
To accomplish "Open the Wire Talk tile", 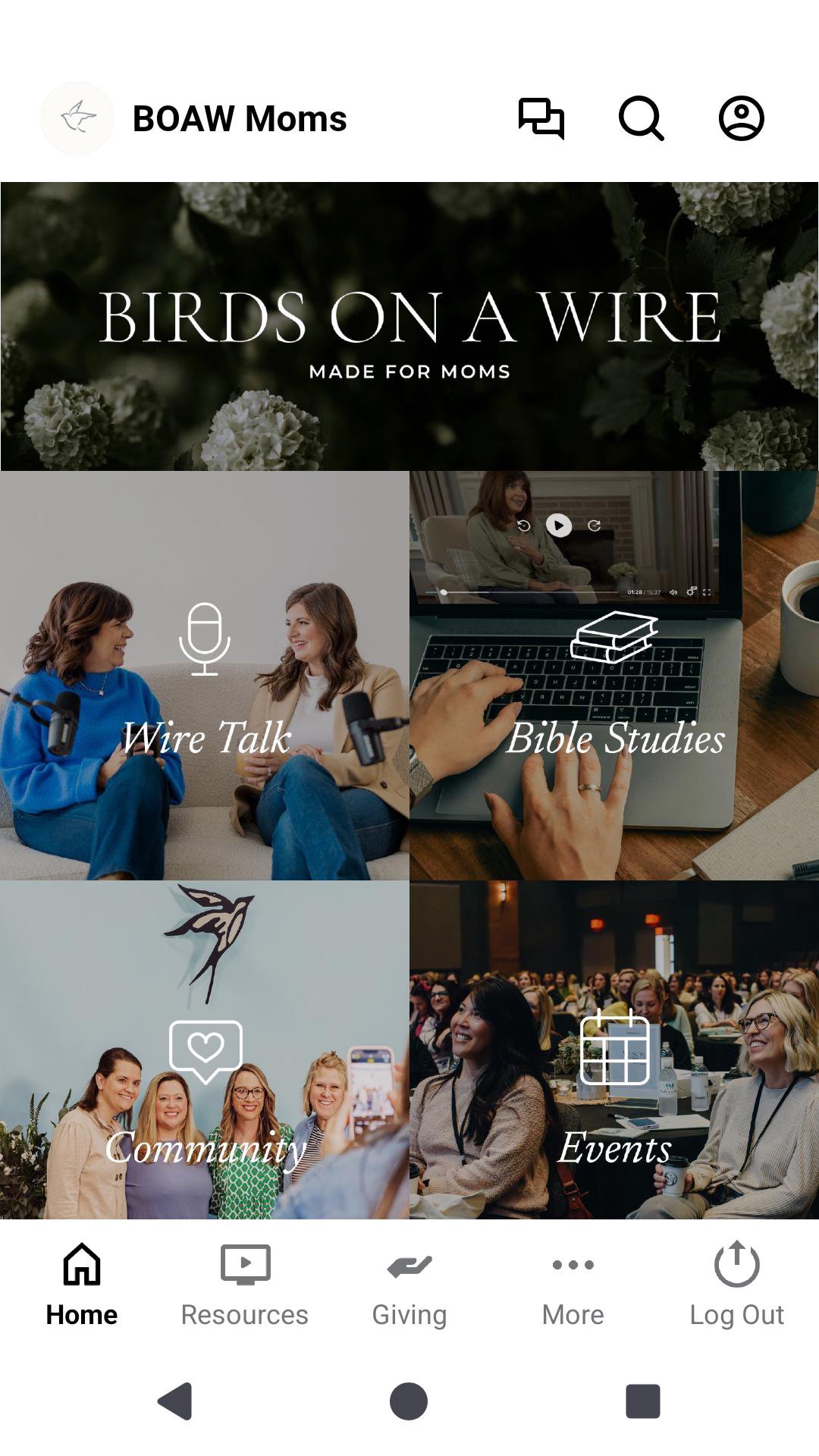I will pyautogui.click(x=205, y=675).
